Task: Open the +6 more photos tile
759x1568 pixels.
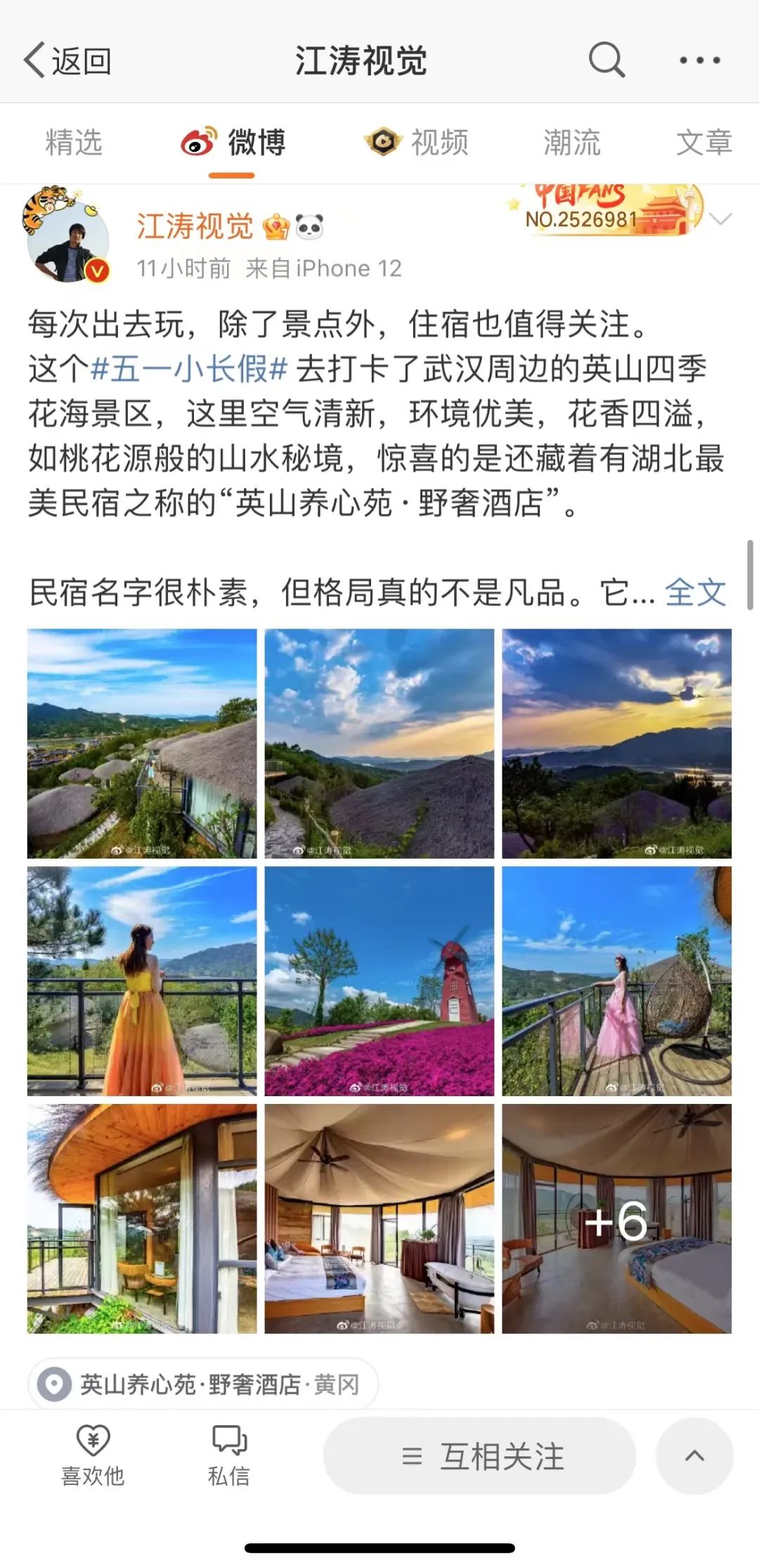Action: (x=616, y=1219)
